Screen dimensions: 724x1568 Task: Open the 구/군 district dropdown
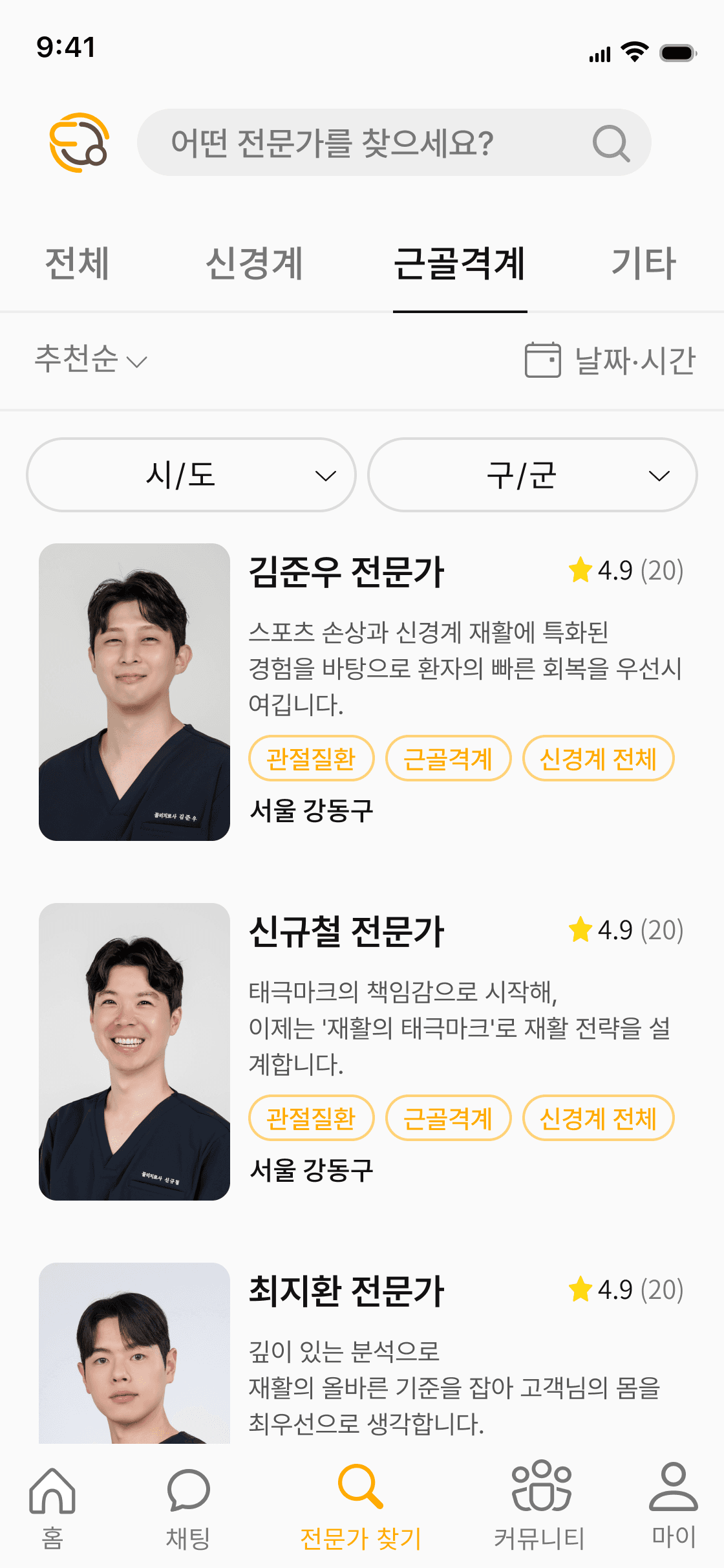(532, 474)
